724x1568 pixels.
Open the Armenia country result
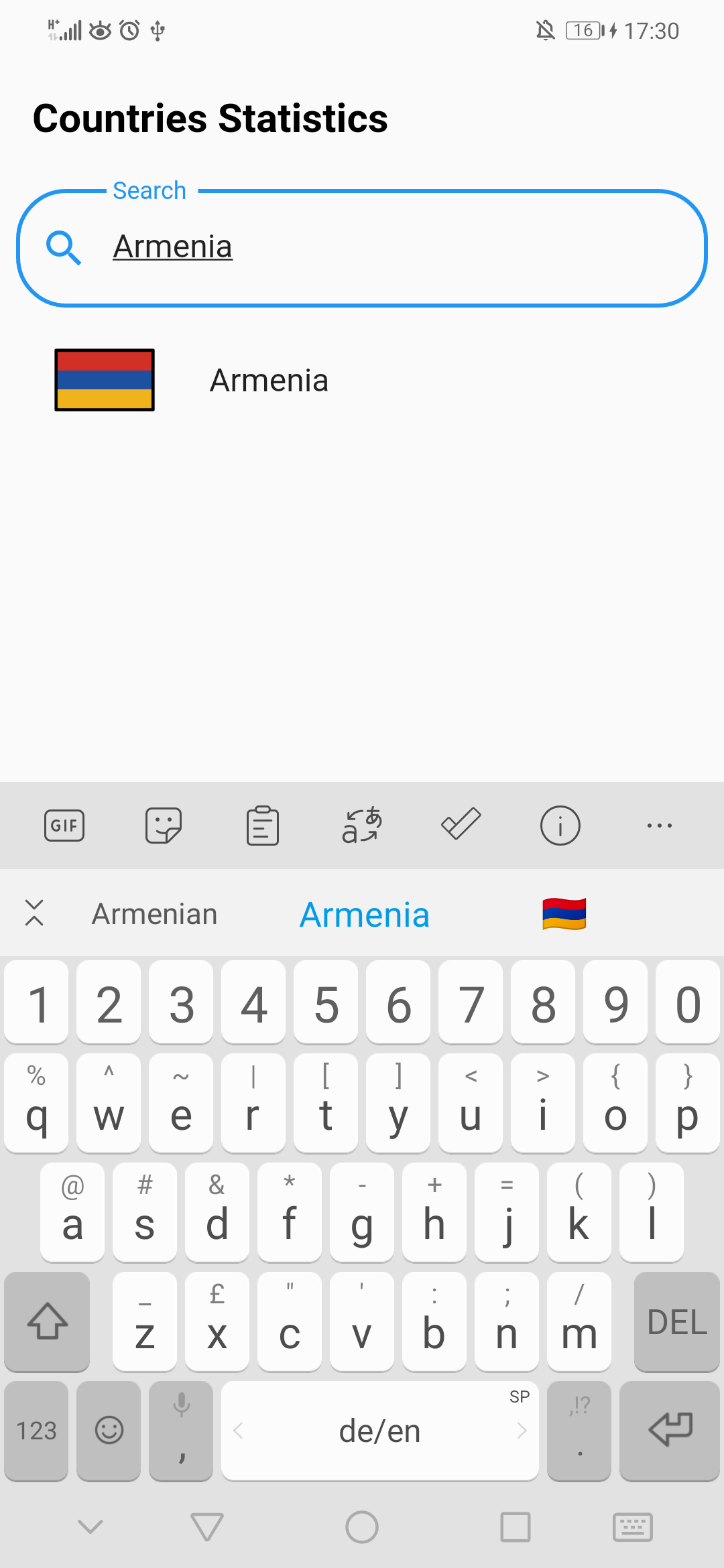point(362,380)
